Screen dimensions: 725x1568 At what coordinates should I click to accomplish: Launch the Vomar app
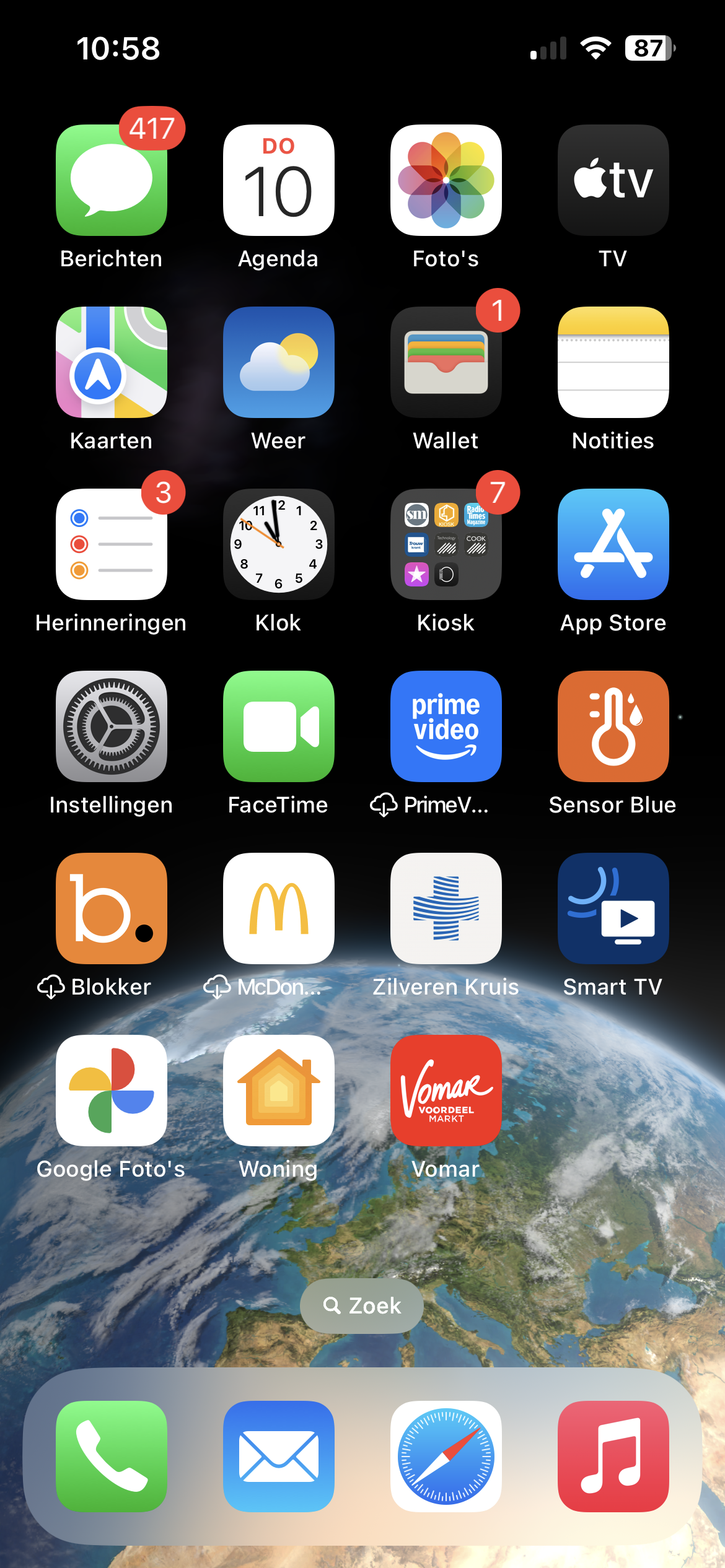coord(446,1091)
